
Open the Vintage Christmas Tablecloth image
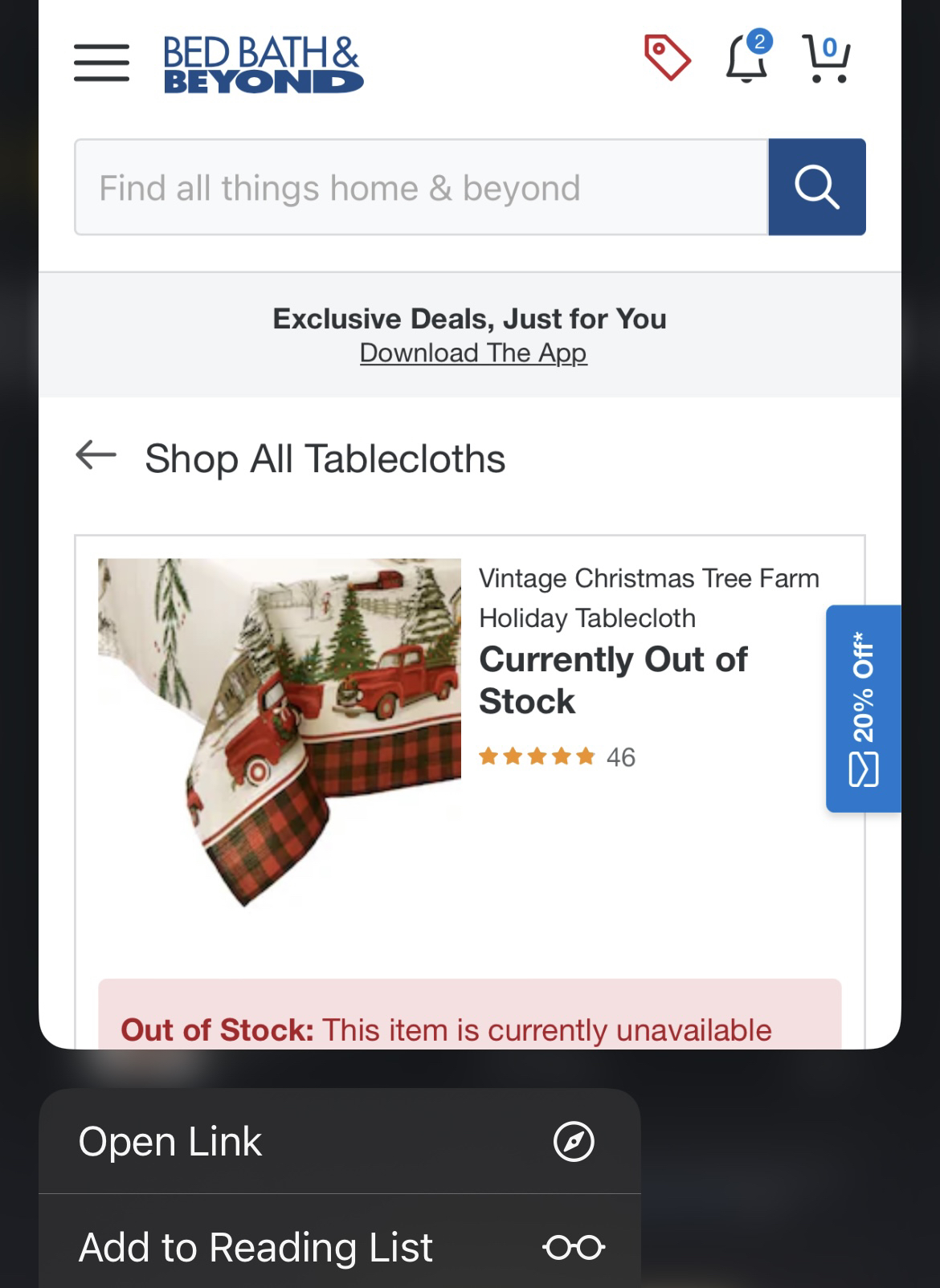tap(280, 731)
